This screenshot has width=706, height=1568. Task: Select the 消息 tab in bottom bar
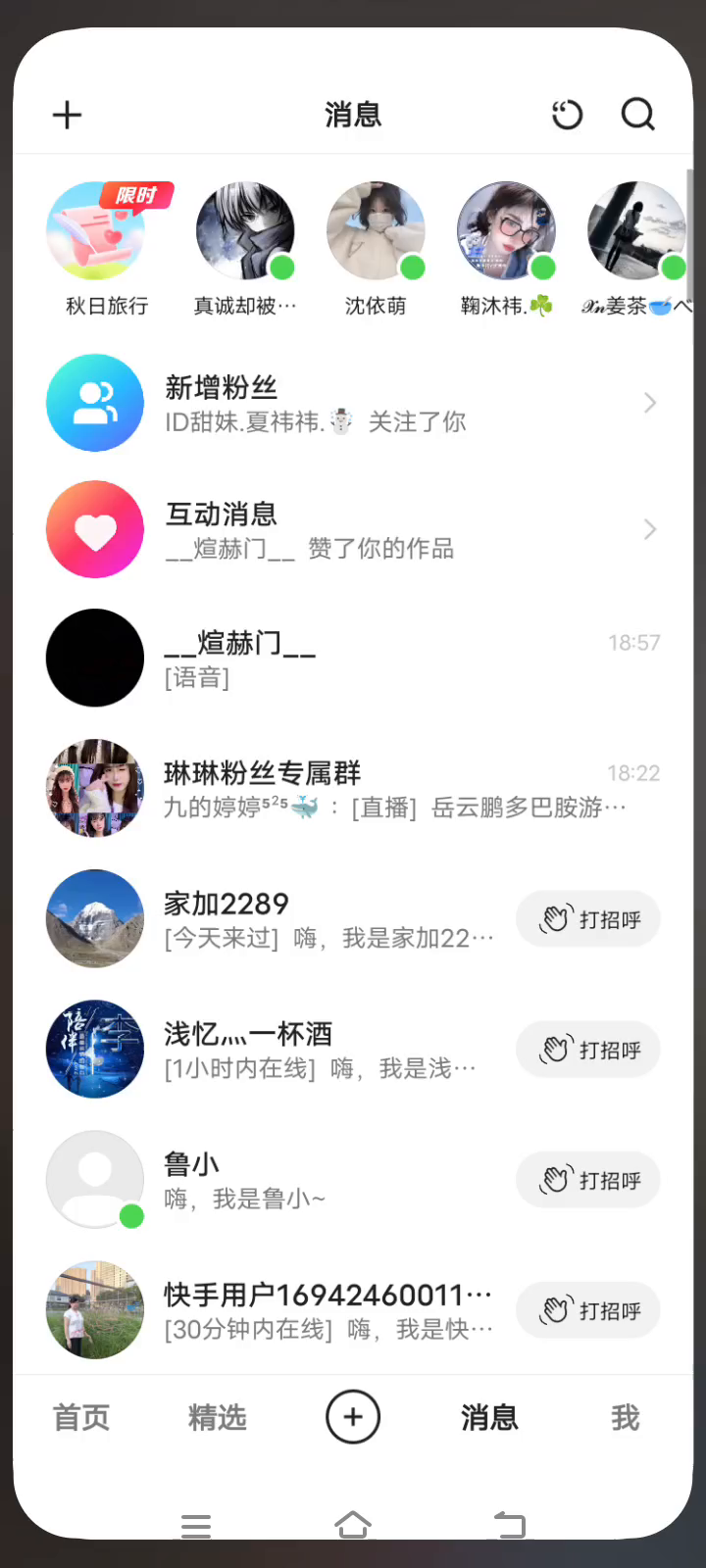[x=489, y=1417]
